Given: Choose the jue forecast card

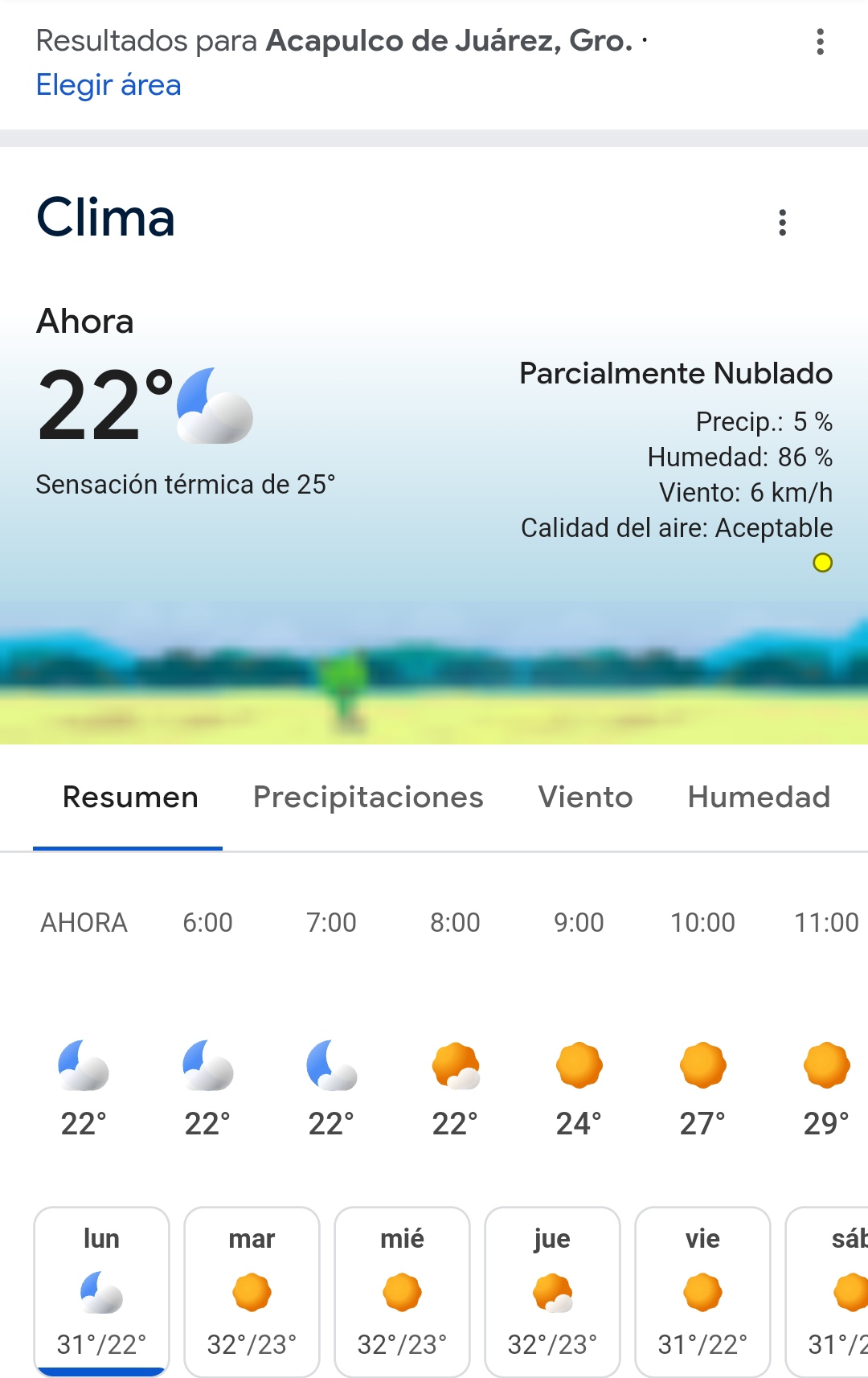Looking at the screenshot, I should pyautogui.click(x=552, y=1290).
